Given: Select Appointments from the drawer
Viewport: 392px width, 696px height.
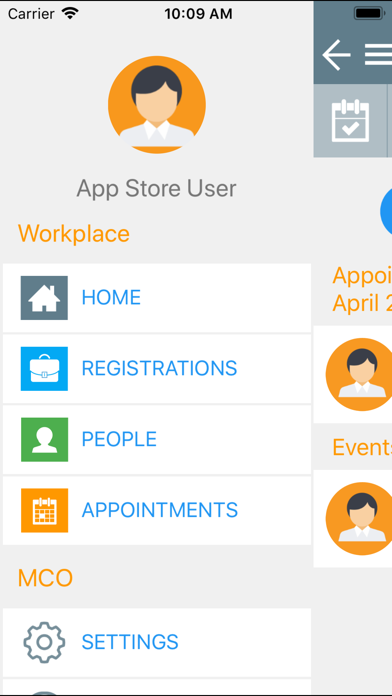Looking at the screenshot, I should tap(157, 510).
